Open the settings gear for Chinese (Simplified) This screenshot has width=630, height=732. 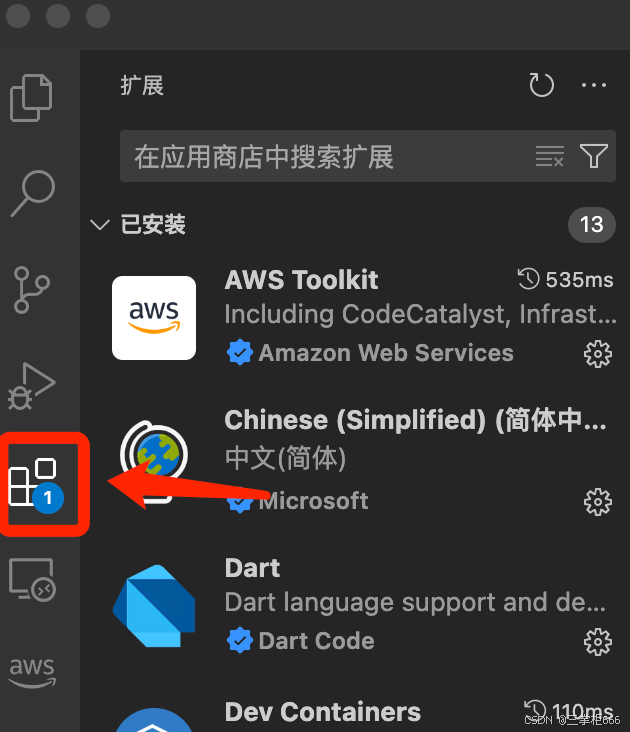(597, 501)
